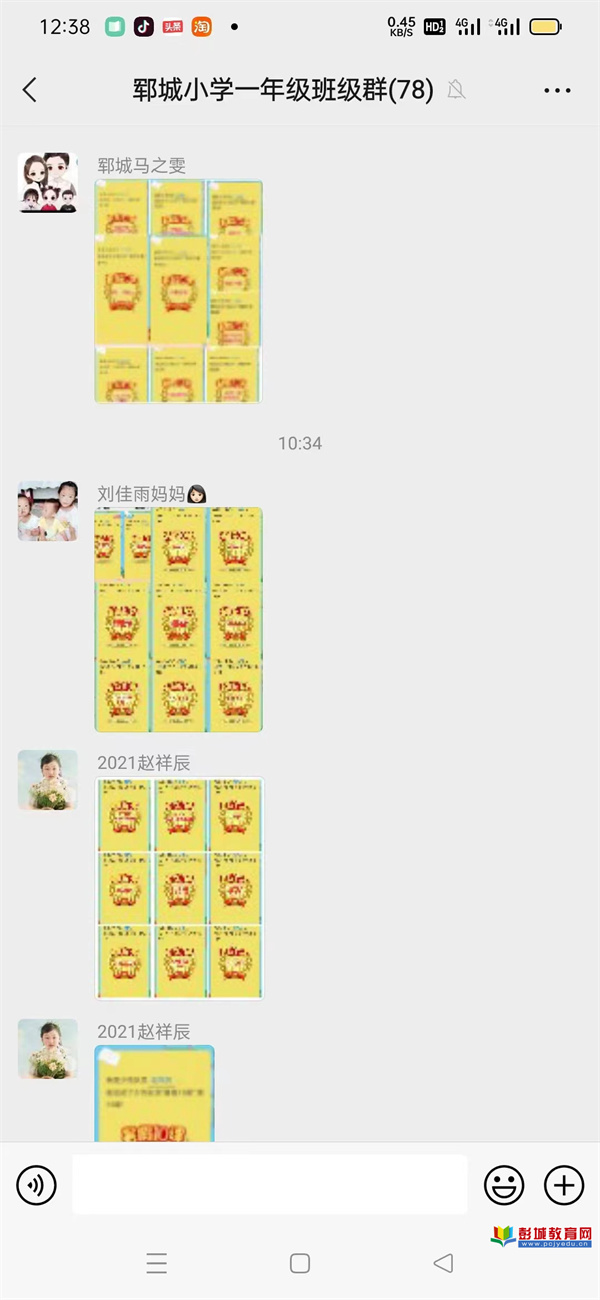The height and width of the screenshot is (1300, 600).
Task: Switch to voice message input
Action: point(37,1186)
